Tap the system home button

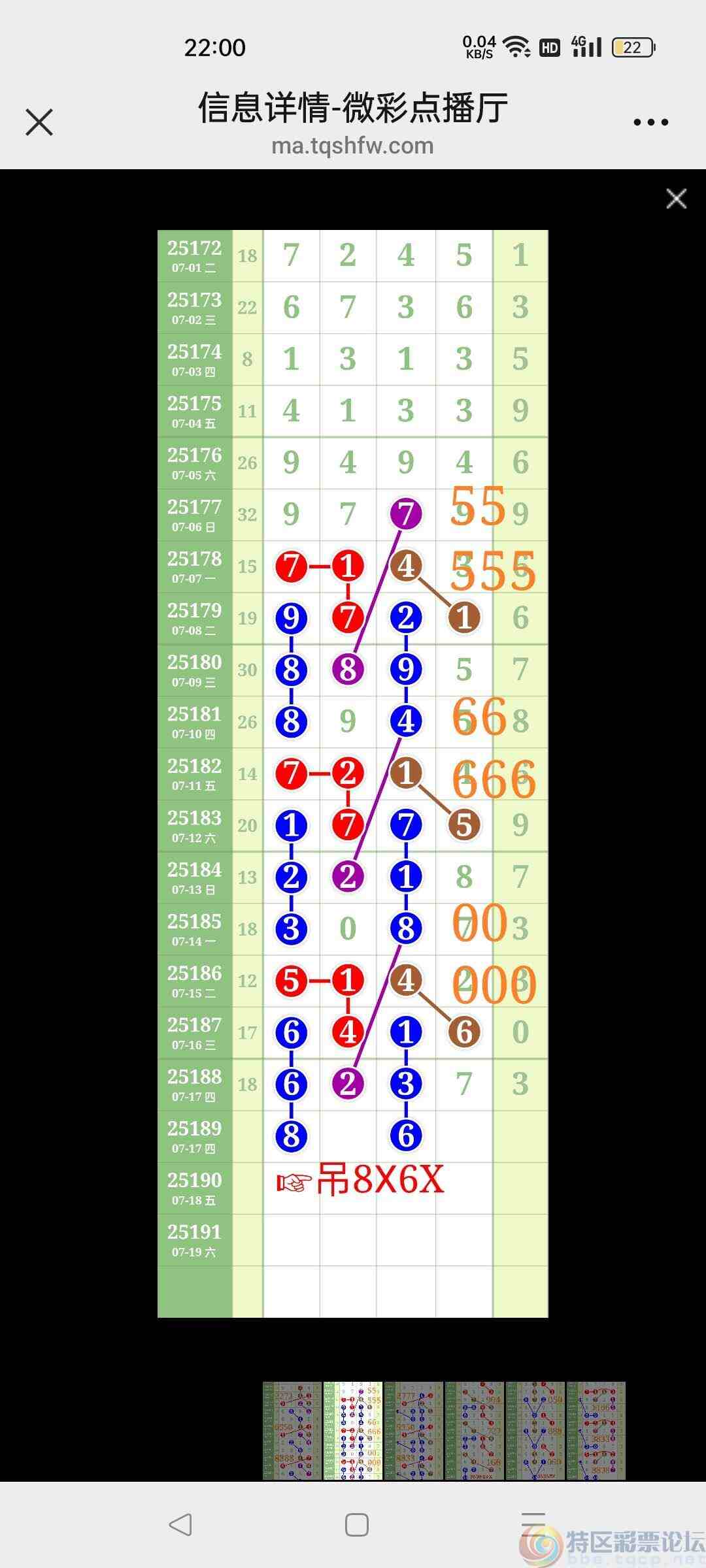(x=356, y=1525)
